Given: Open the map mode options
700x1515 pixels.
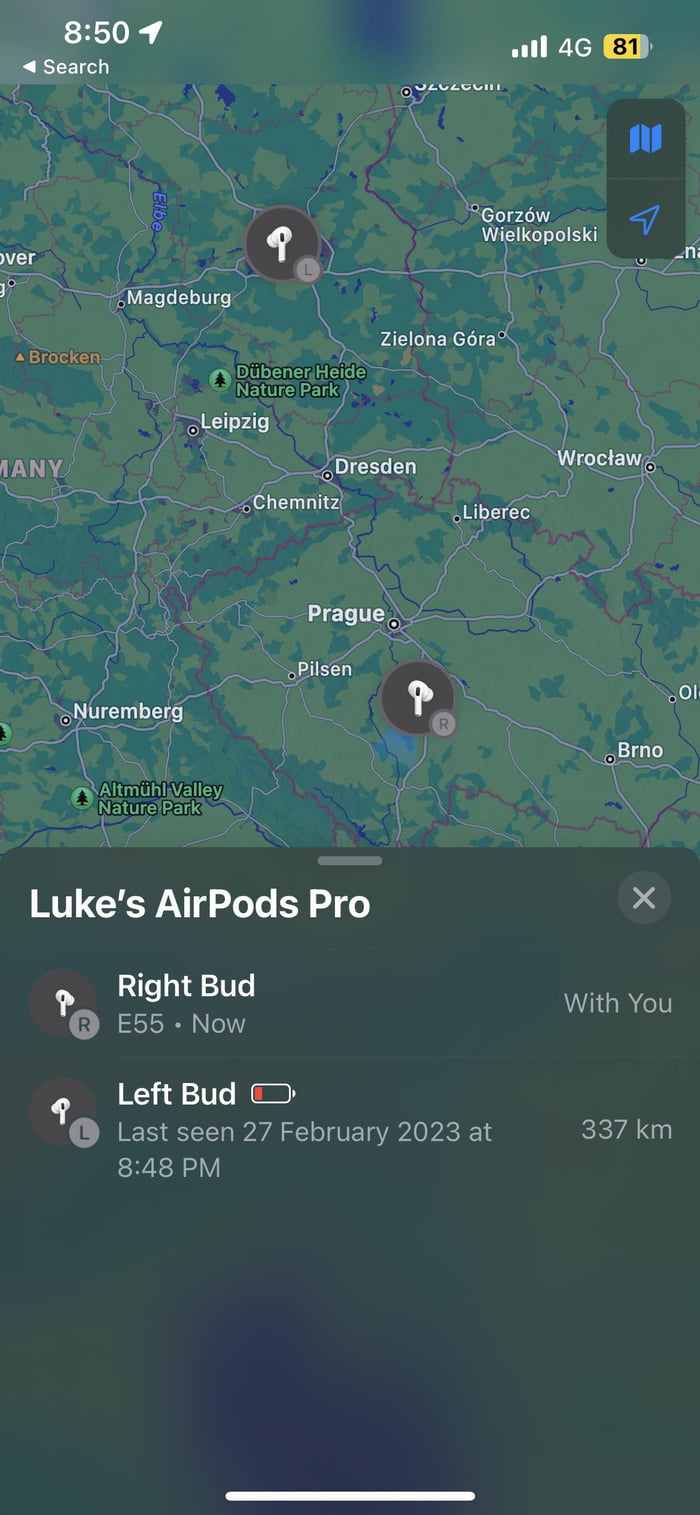Looking at the screenshot, I should coord(645,138).
